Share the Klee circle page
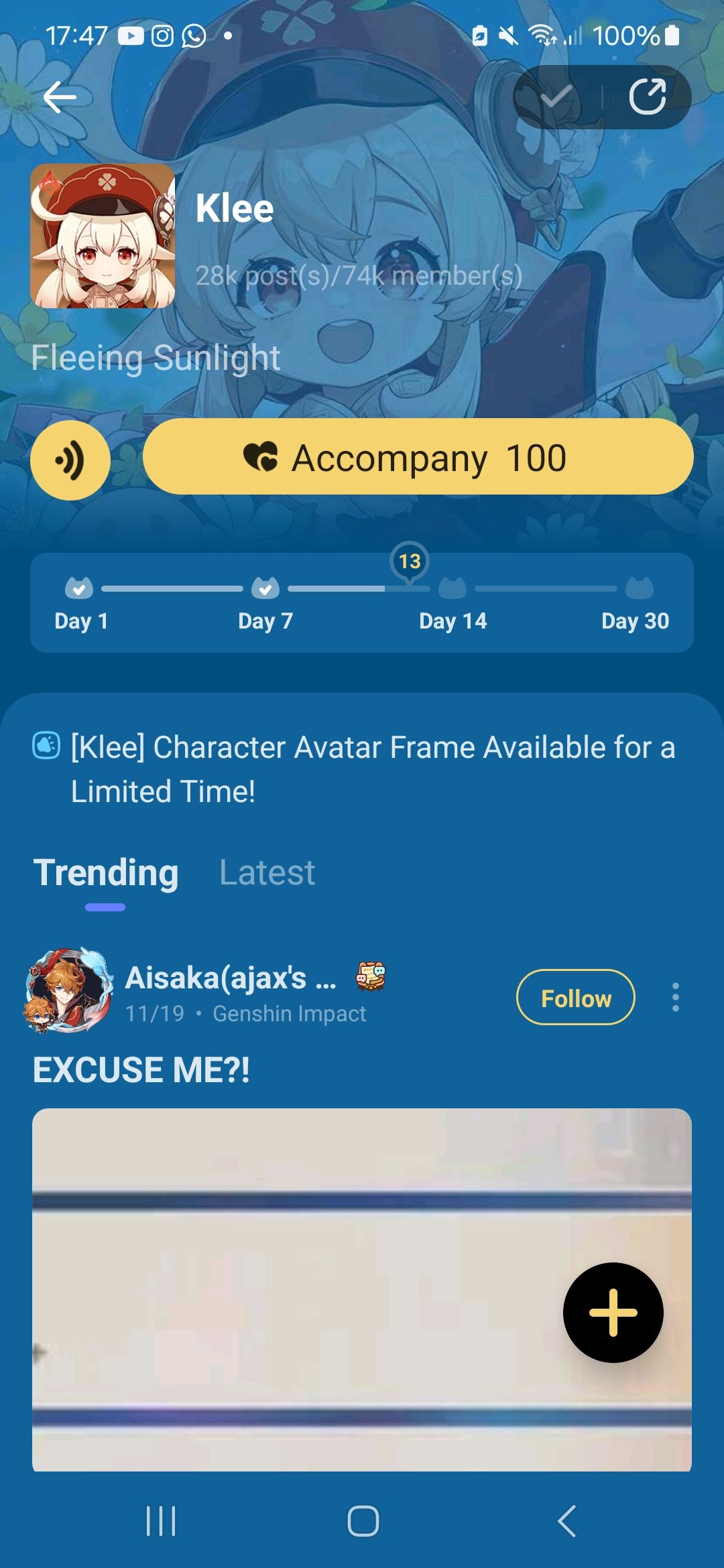724x1568 pixels. (x=648, y=97)
